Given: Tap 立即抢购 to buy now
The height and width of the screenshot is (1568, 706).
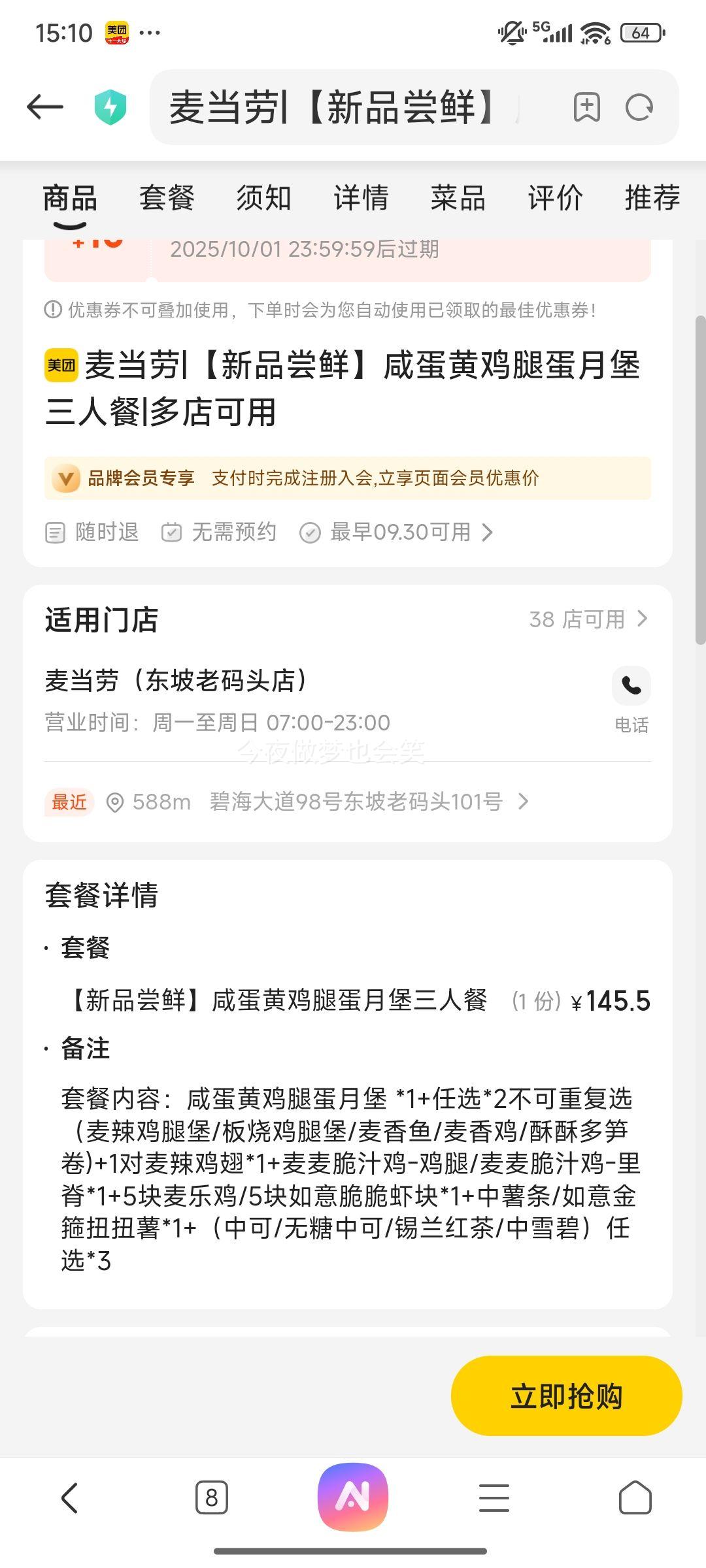Looking at the screenshot, I should pyautogui.click(x=566, y=1396).
